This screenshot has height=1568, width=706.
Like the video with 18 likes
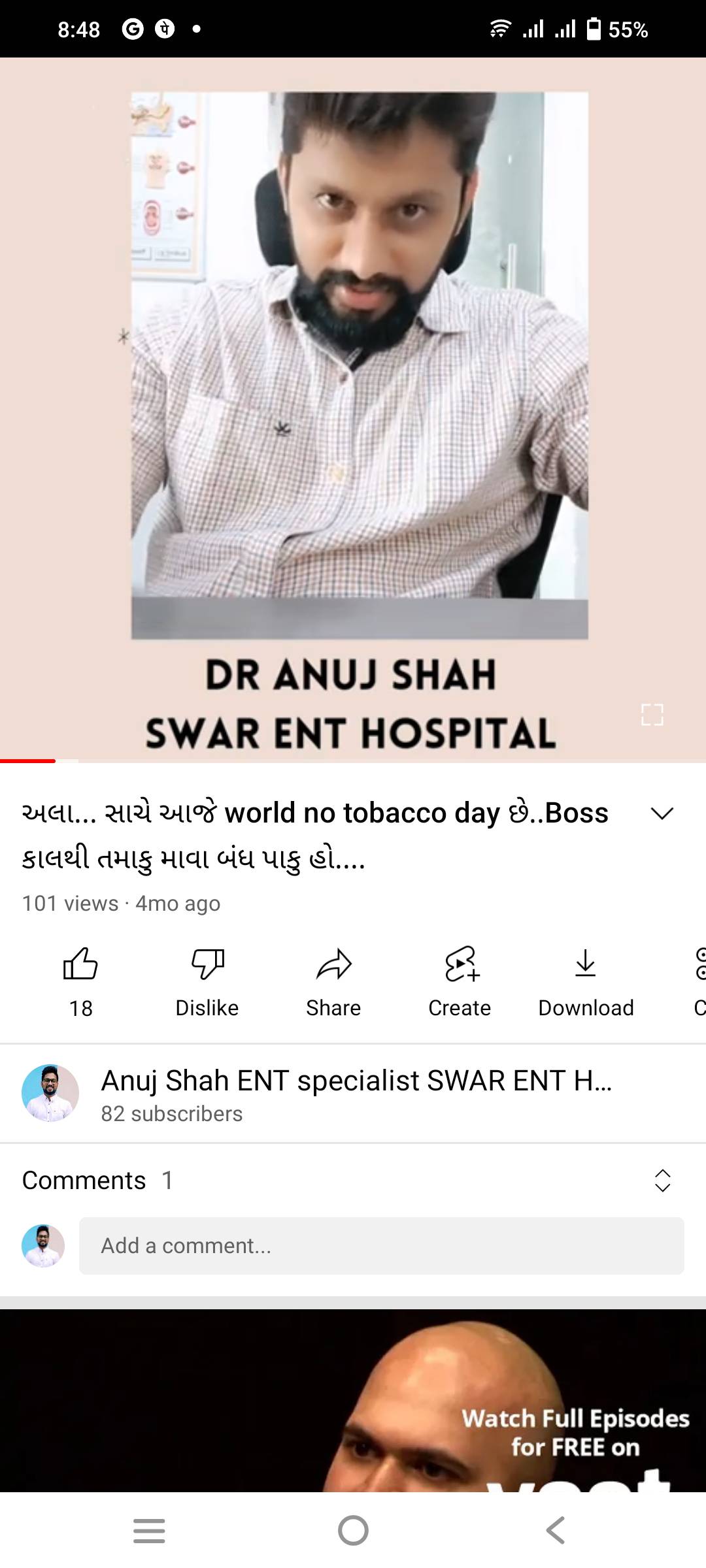(80, 980)
